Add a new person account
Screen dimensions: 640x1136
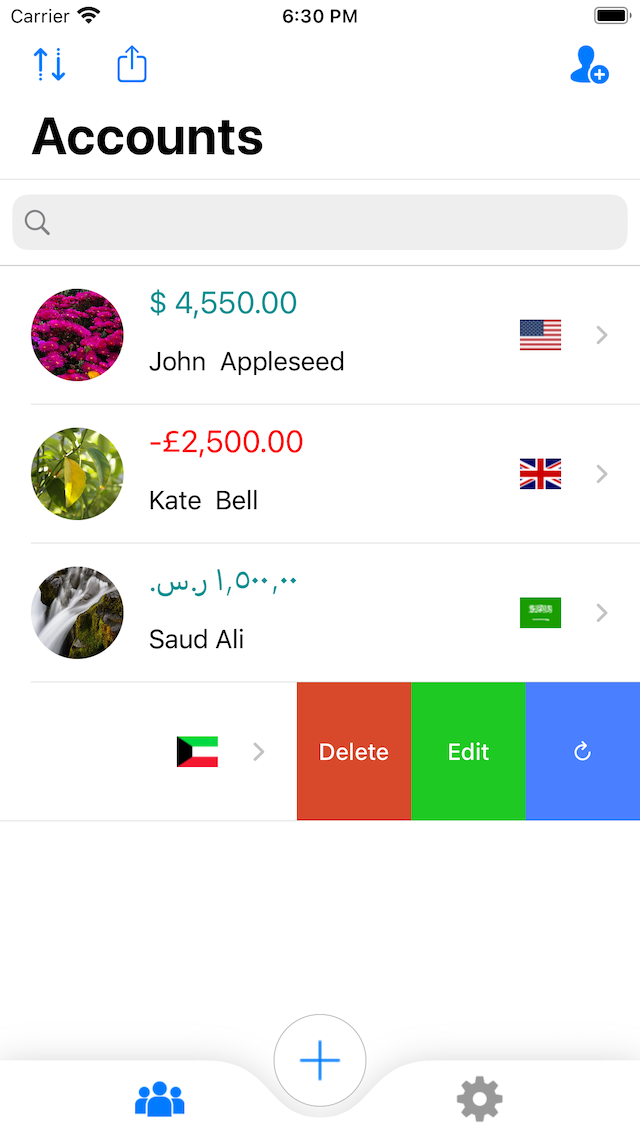588,64
